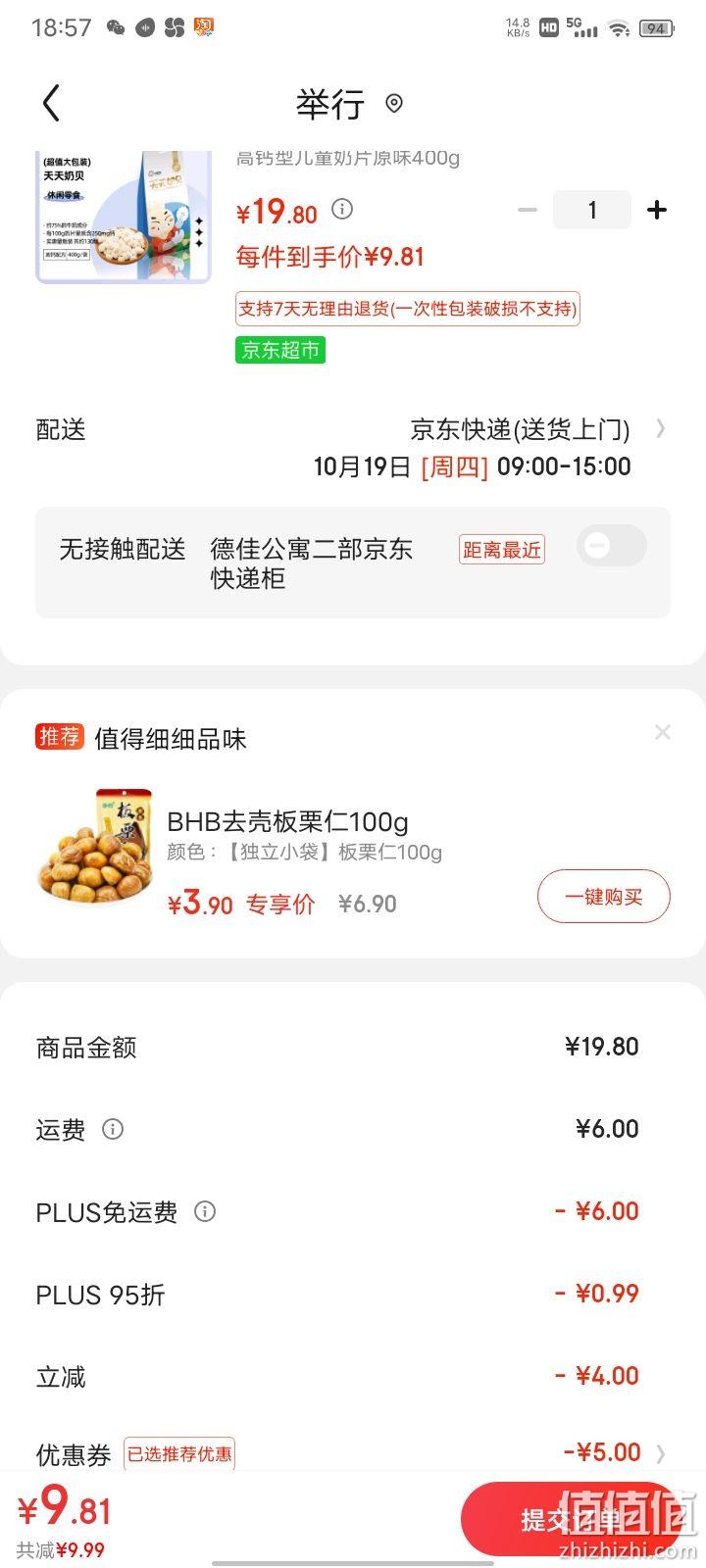Image resolution: width=706 pixels, height=1568 pixels.
Task: Show info about 运费 shipping fee
Action: pos(113,1129)
